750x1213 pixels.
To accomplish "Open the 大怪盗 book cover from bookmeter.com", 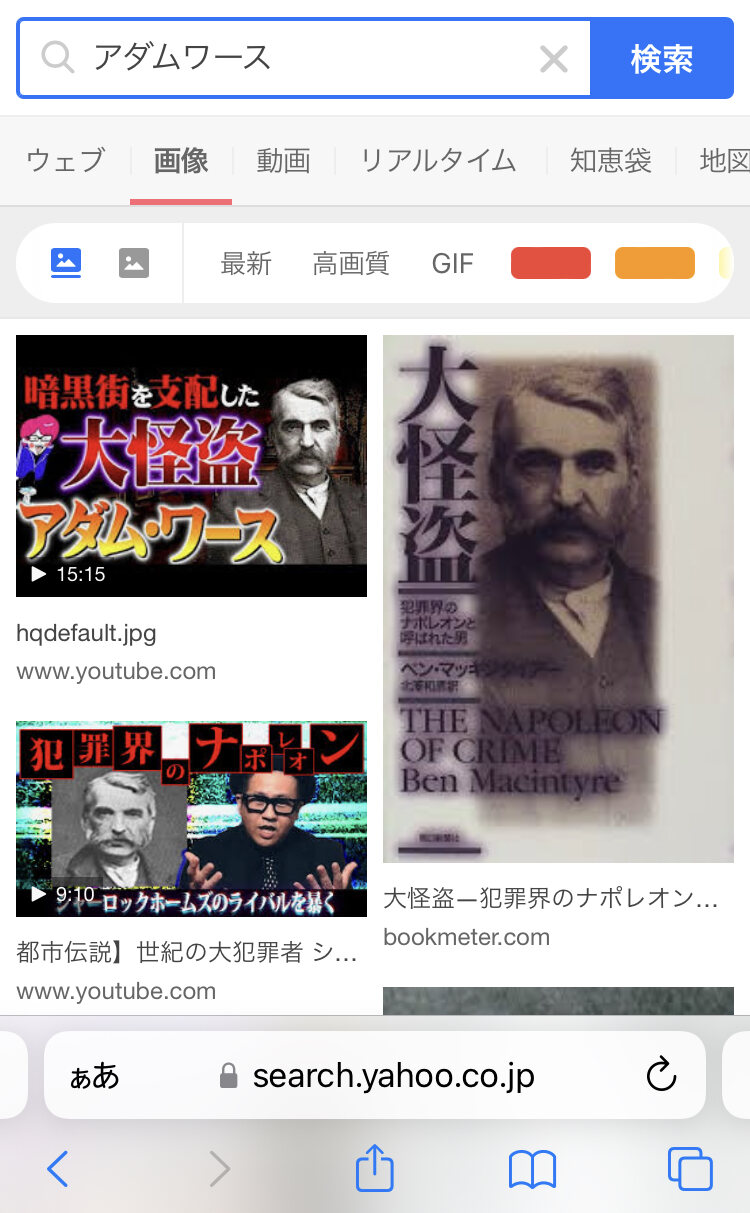I will pyautogui.click(x=558, y=598).
